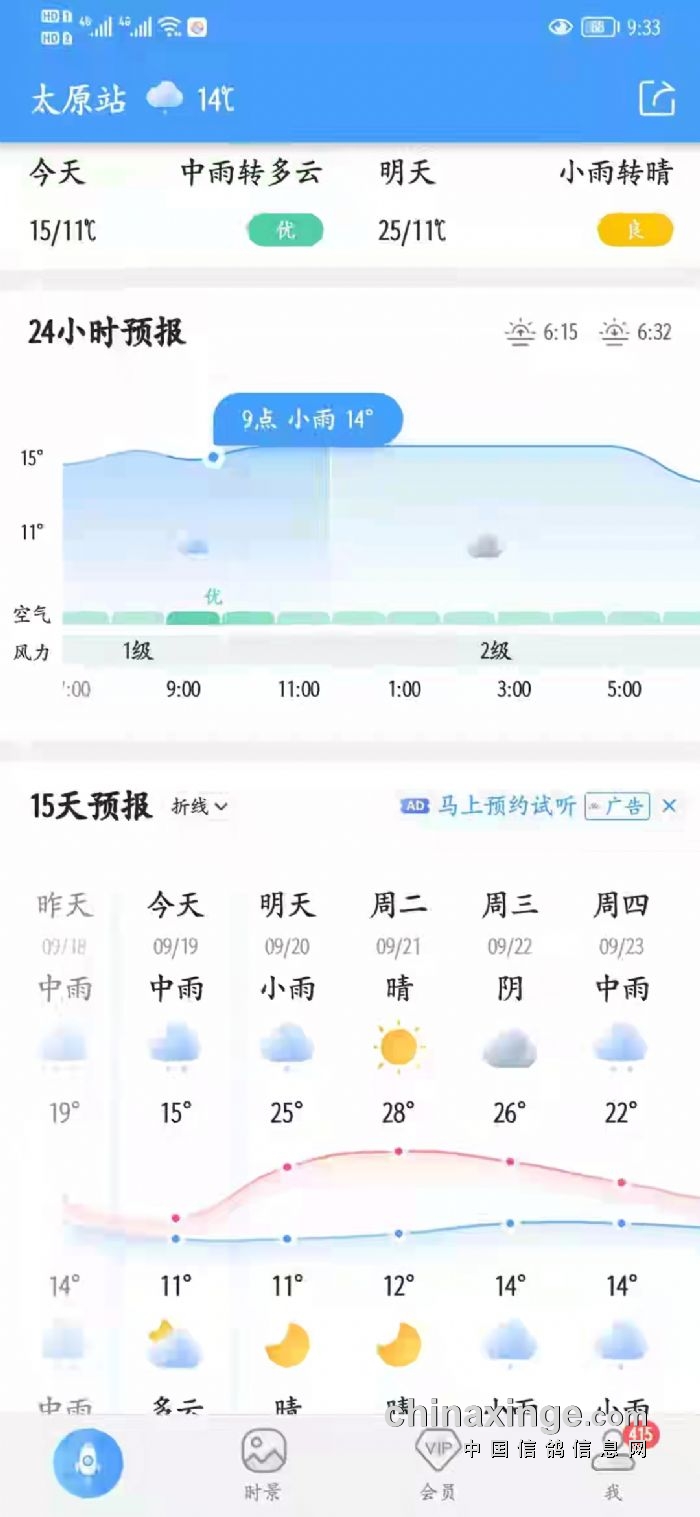
Task: Open the 太原站 location selector
Action: [x=79, y=99]
